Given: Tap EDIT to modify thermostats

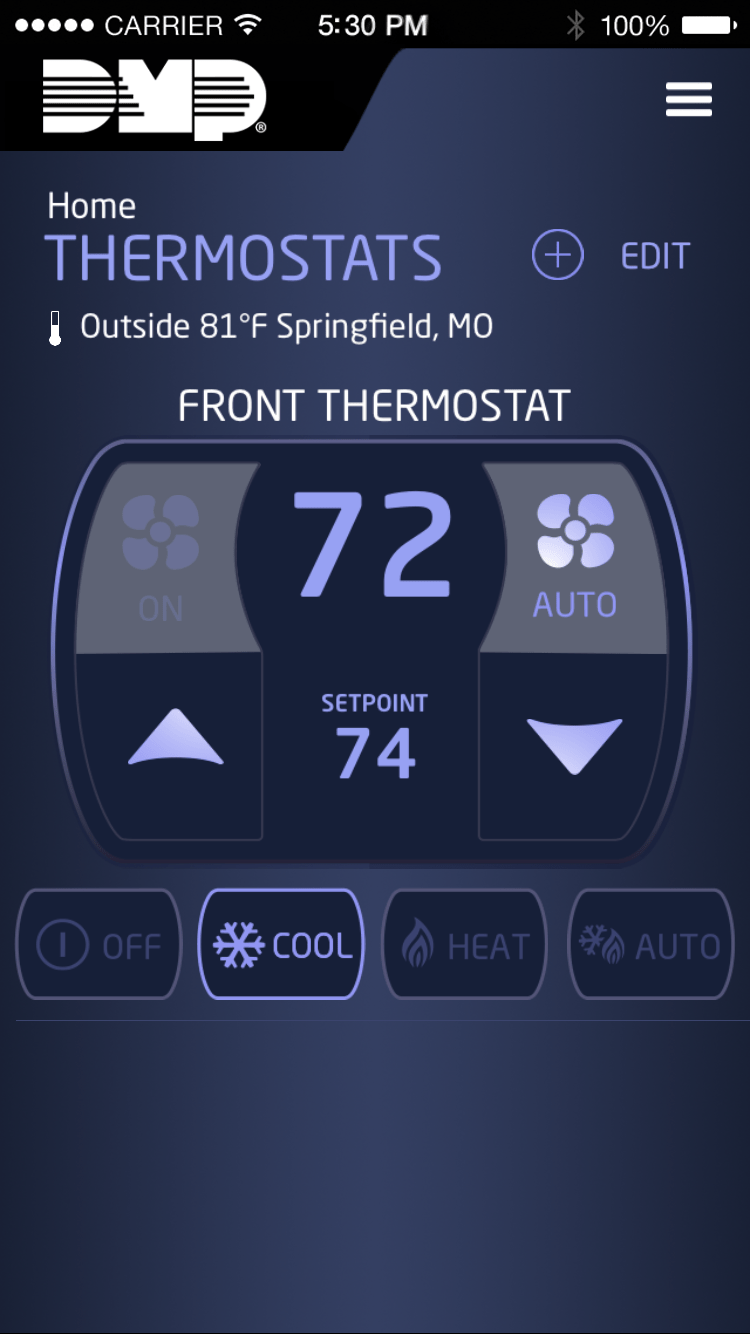Looking at the screenshot, I should coord(655,257).
